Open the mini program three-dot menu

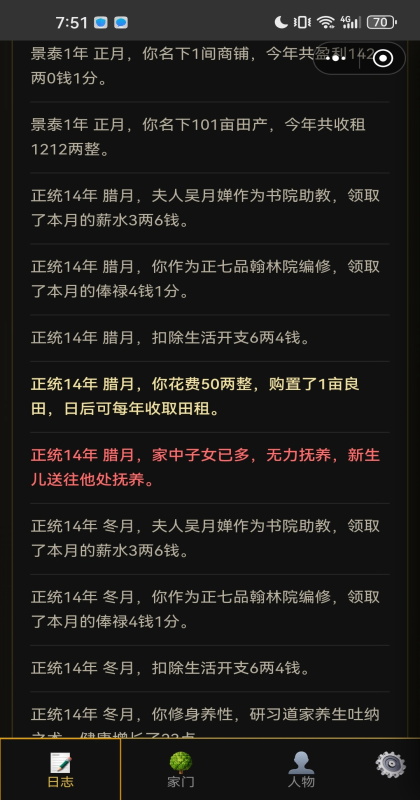[x=336, y=59]
